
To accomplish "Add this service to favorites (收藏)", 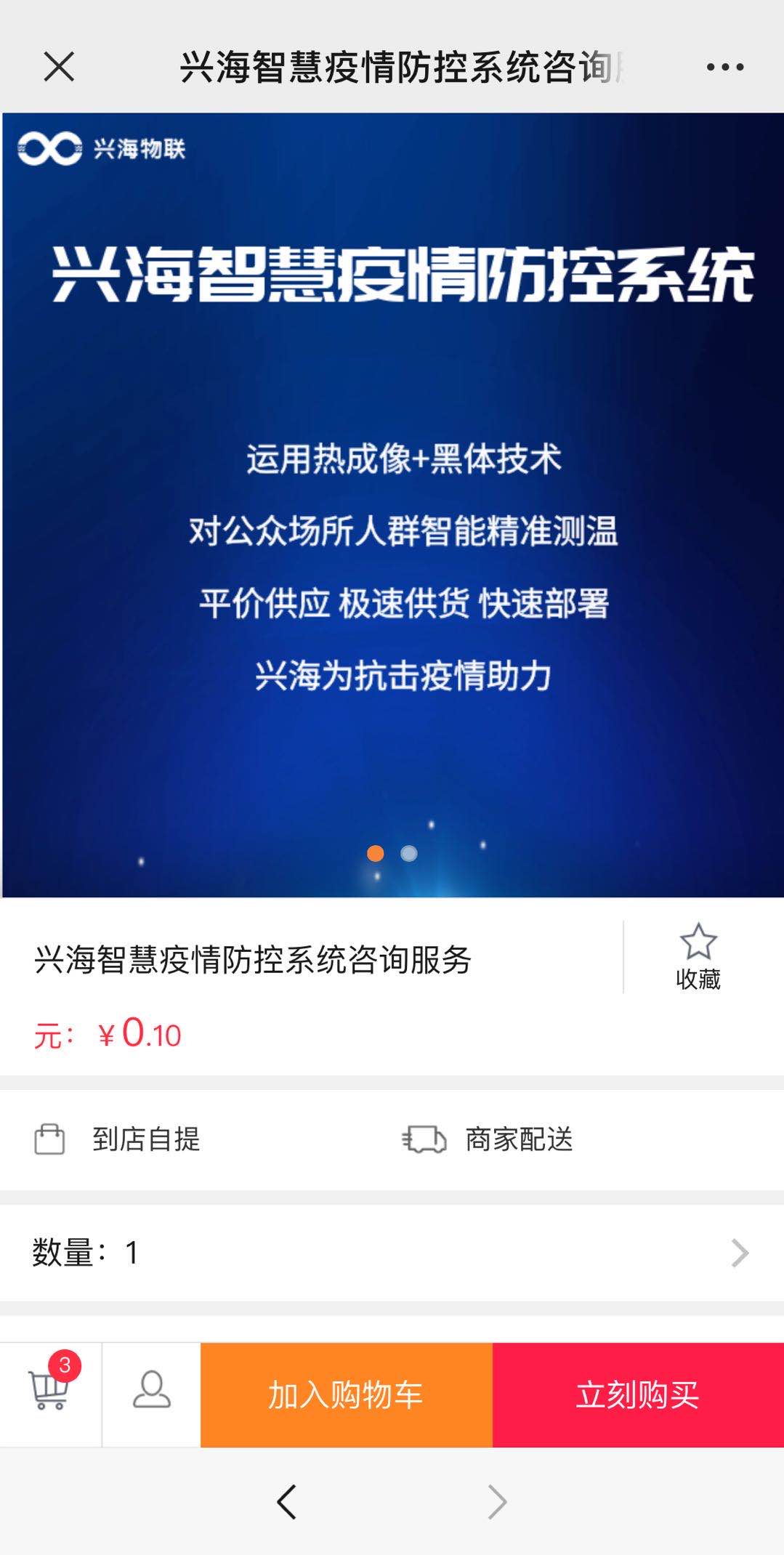I will [x=698, y=957].
